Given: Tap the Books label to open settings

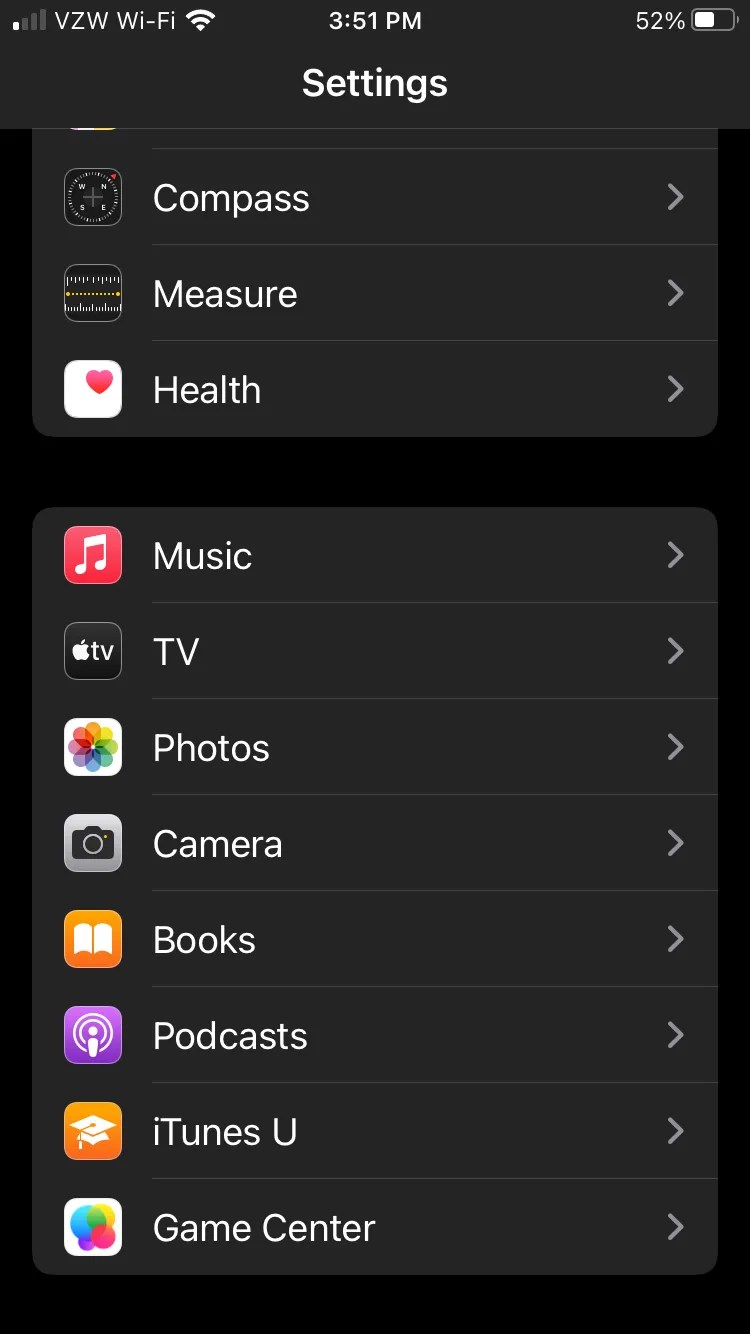Looking at the screenshot, I should [204, 939].
